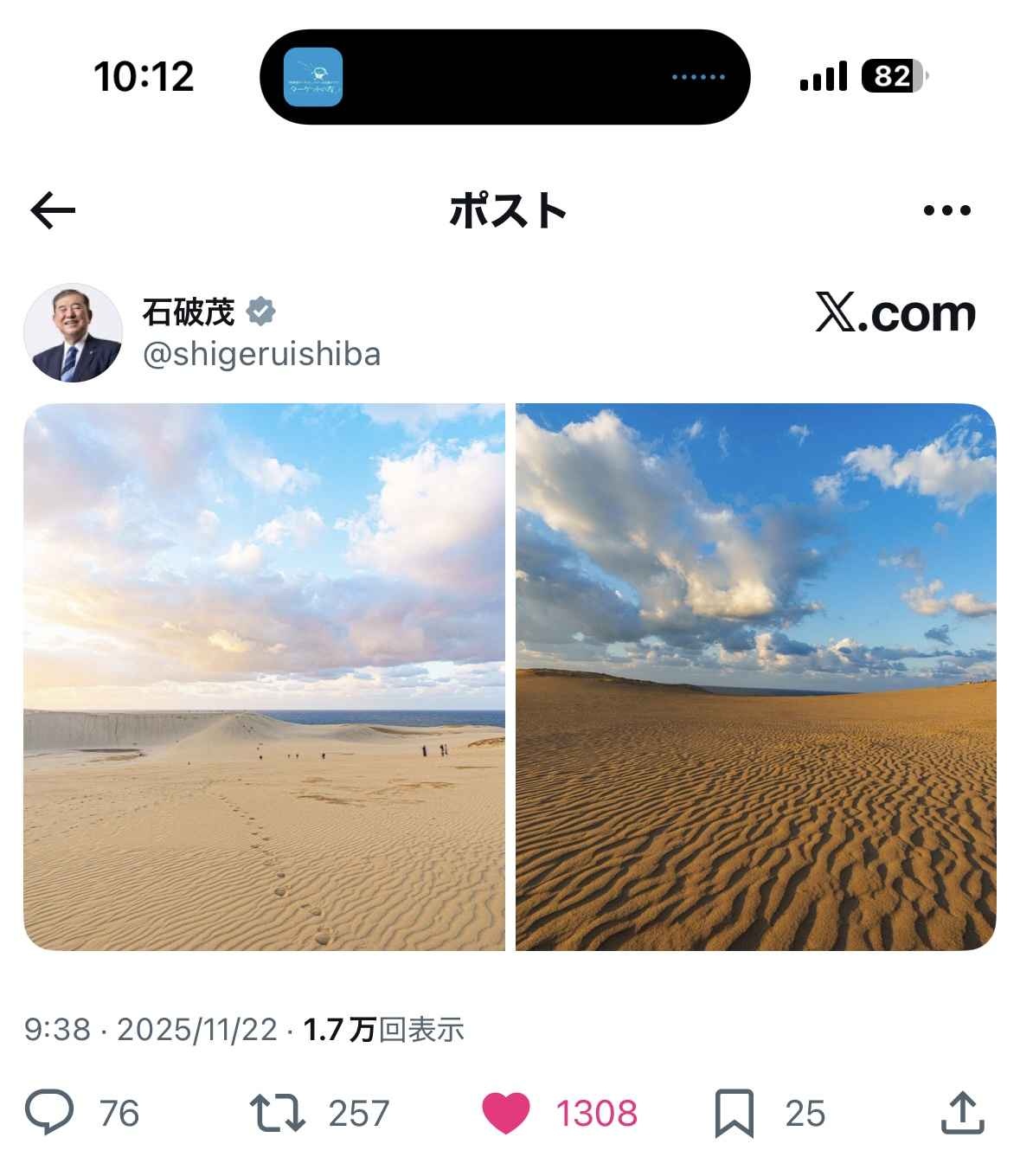Open the left sand dune photo
1020x1176 pixels.
point(264,677)
